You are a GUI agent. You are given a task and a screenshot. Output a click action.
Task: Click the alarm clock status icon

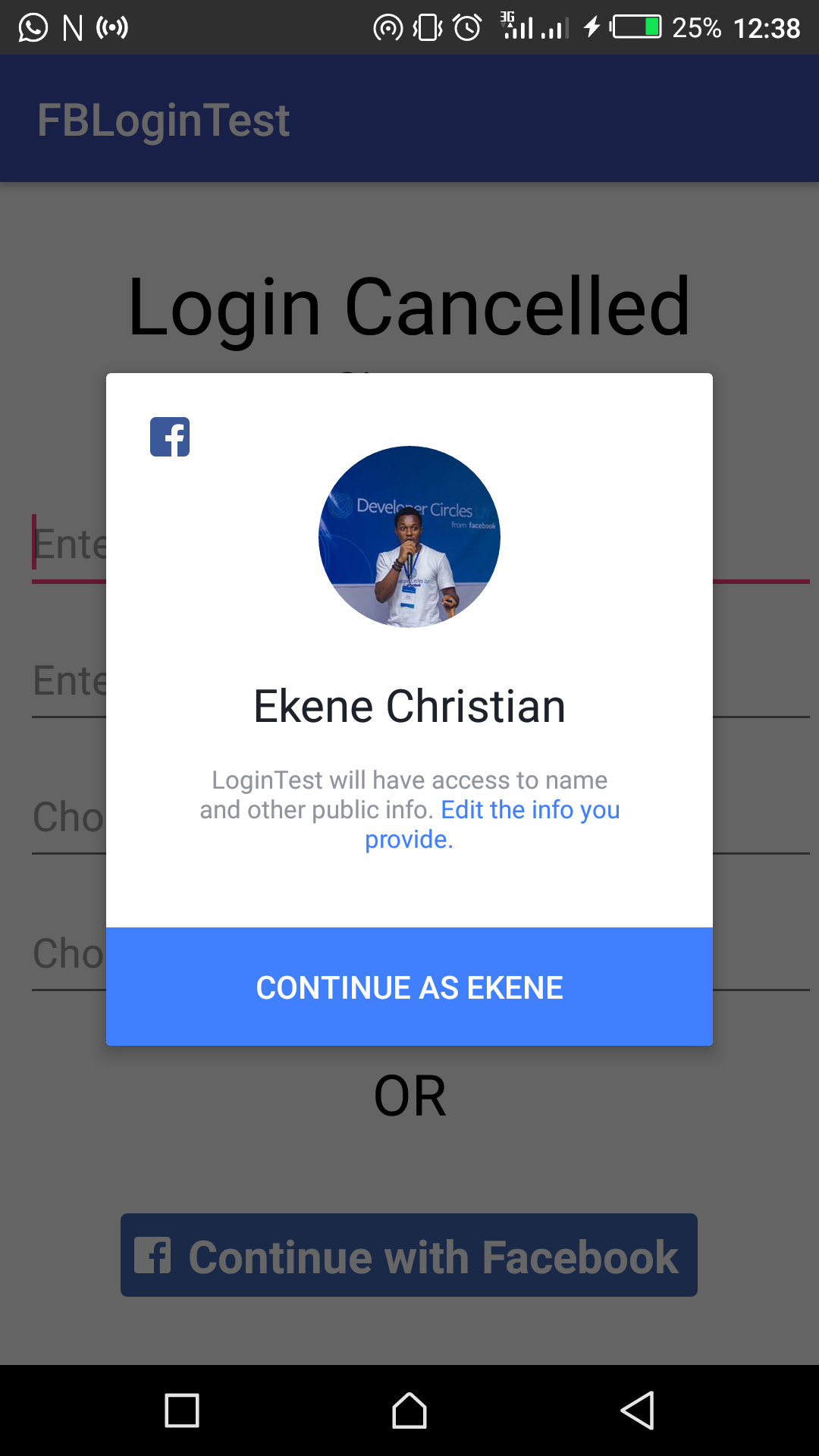click(466, 27)
